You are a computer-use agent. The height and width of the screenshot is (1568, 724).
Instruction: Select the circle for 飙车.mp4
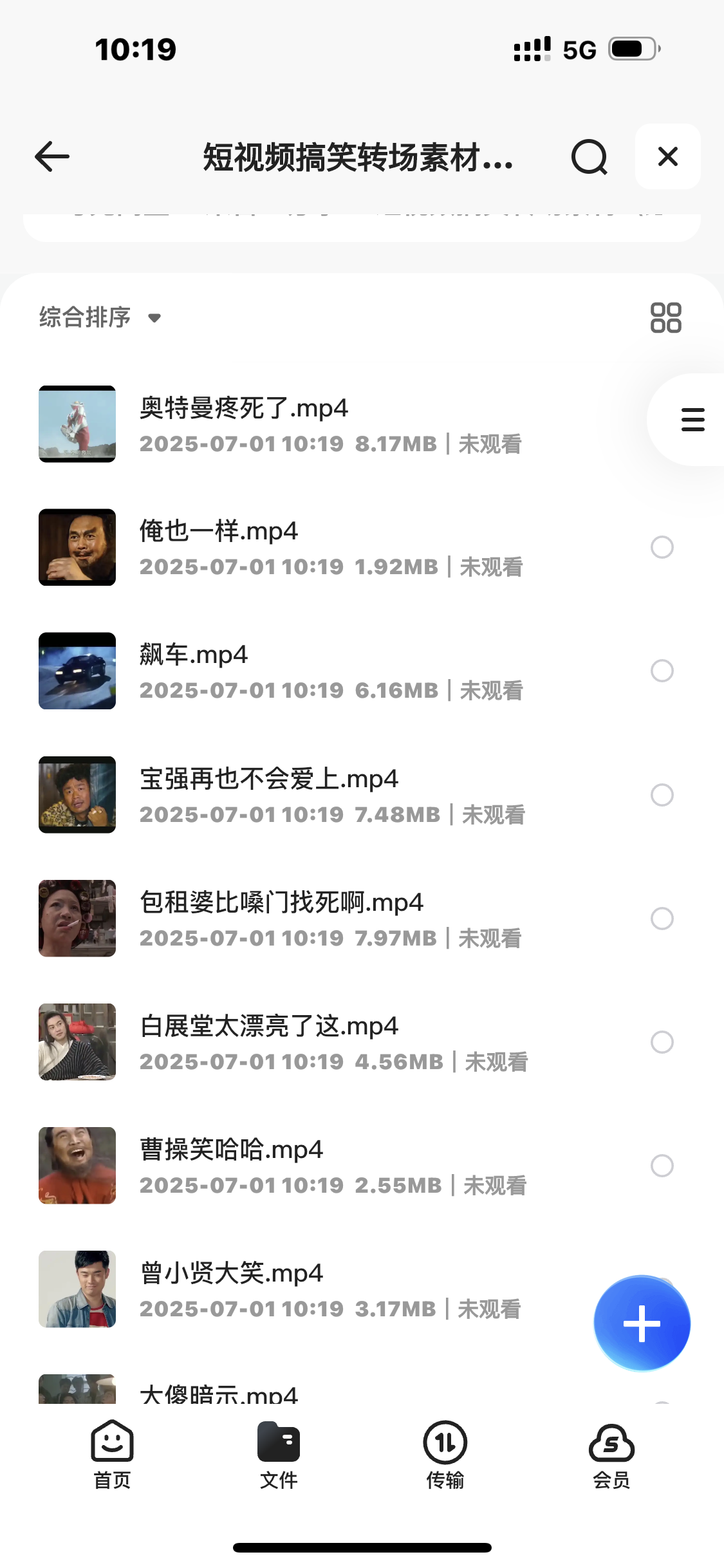click(x=662, y=671)
